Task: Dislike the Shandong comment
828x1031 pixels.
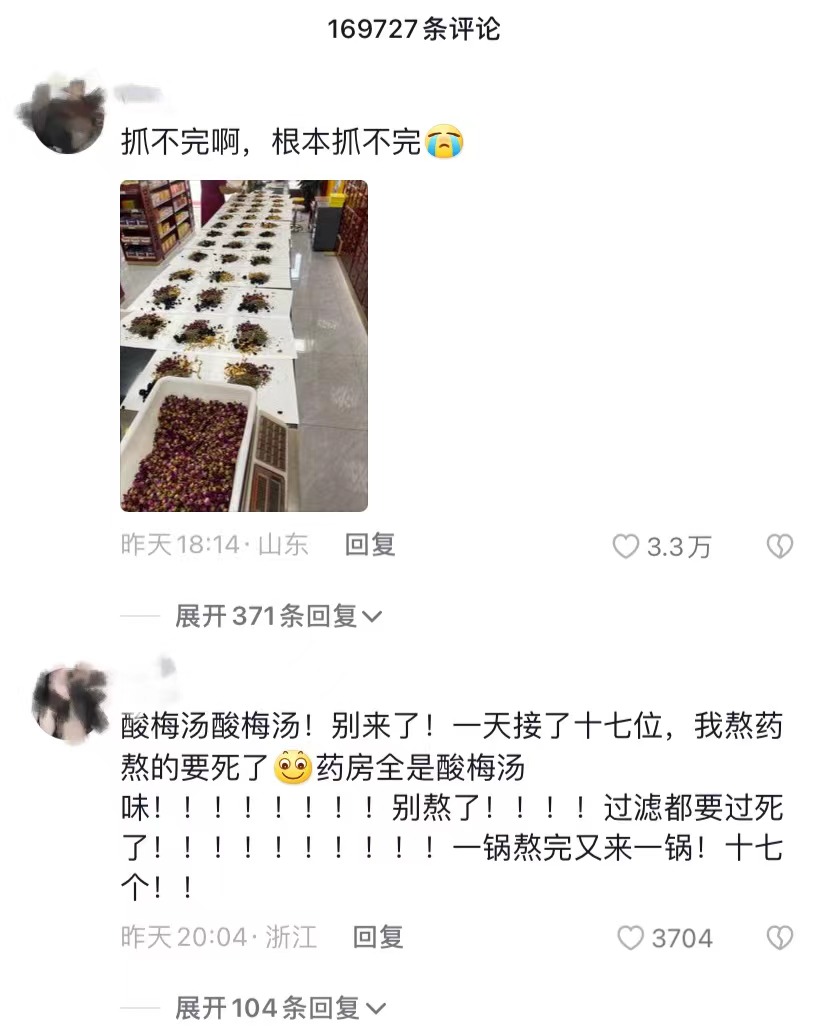Action: pos(779,546)
